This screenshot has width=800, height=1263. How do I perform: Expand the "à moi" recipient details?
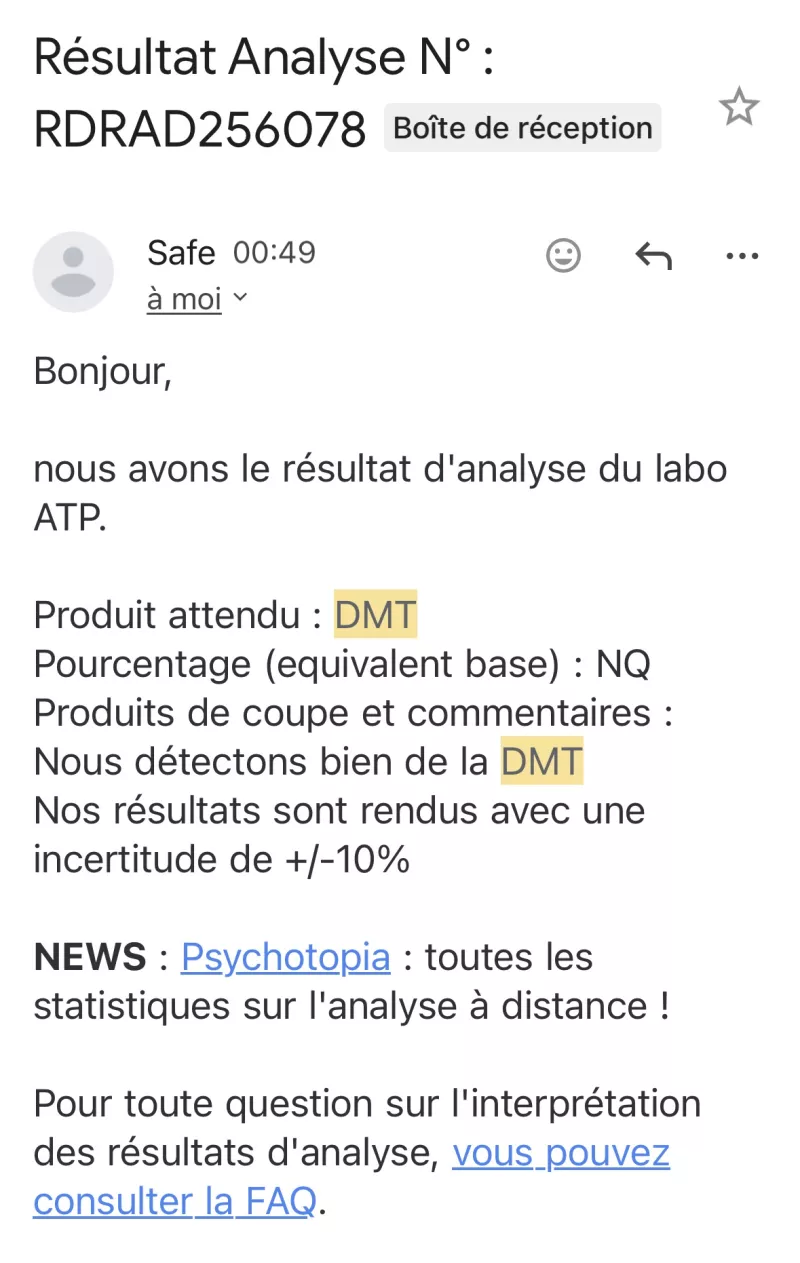click(x=197, y=299)
